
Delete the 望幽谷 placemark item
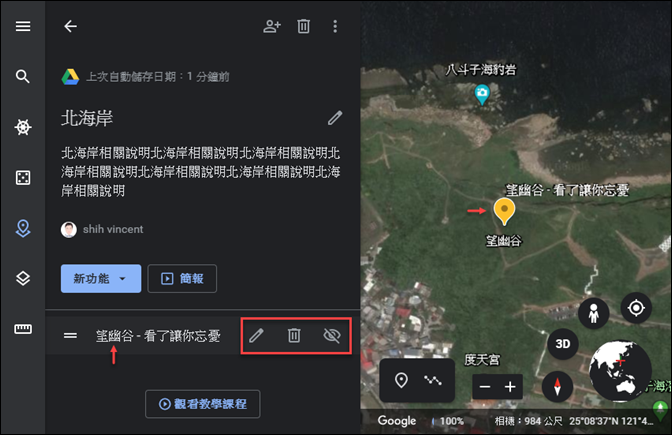294,336
